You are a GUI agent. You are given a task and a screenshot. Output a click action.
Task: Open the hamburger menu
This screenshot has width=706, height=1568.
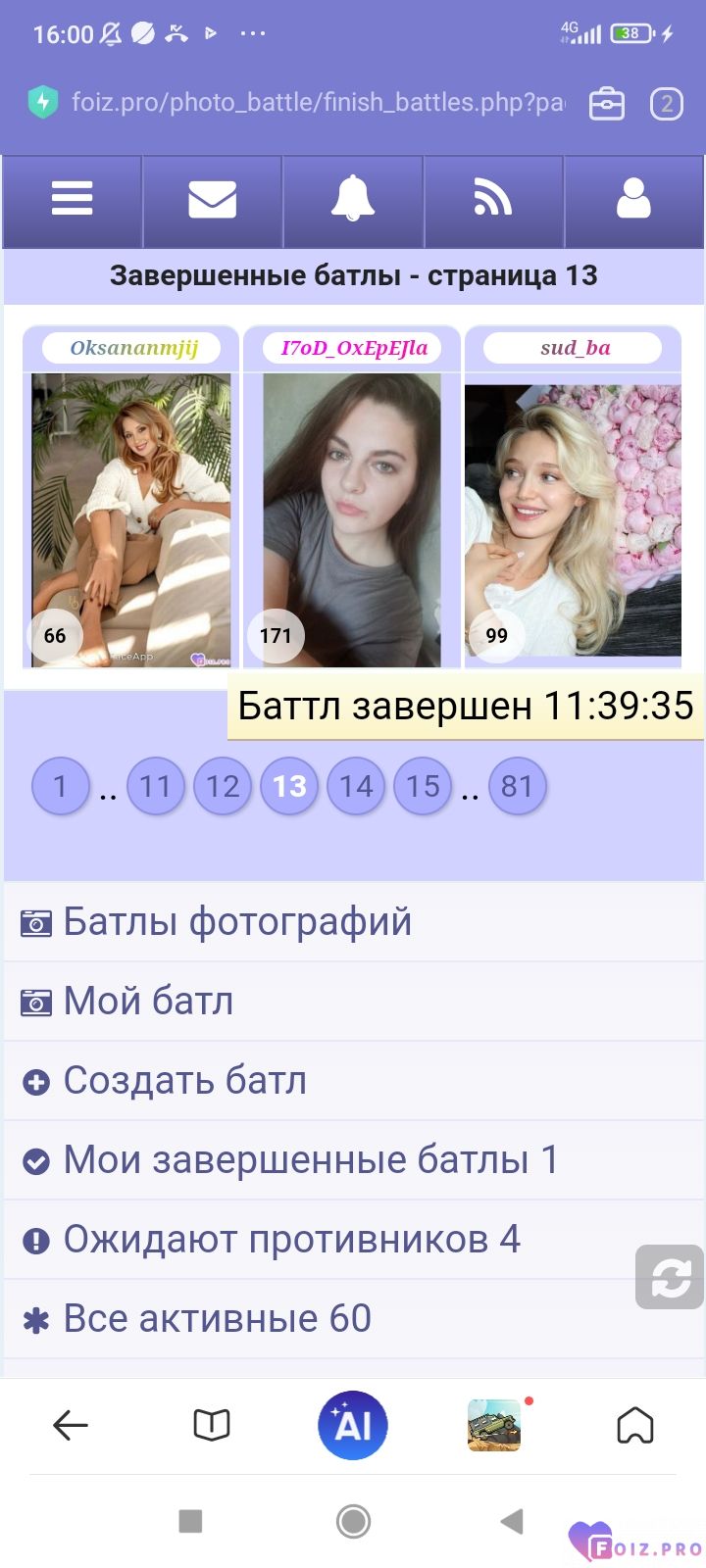(73, 199)
